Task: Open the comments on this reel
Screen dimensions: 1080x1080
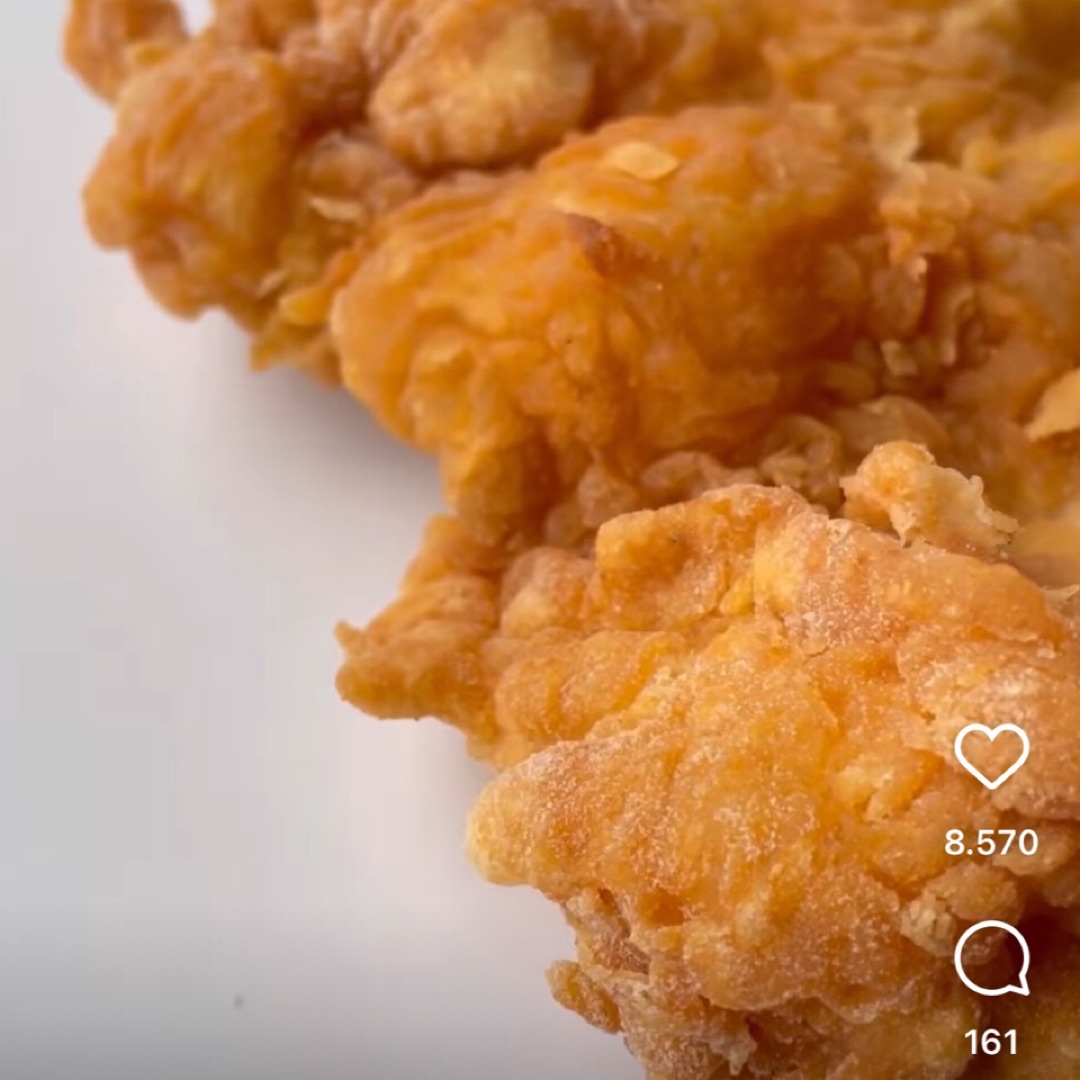Action: pyautogui.click(x=991, y=959)
